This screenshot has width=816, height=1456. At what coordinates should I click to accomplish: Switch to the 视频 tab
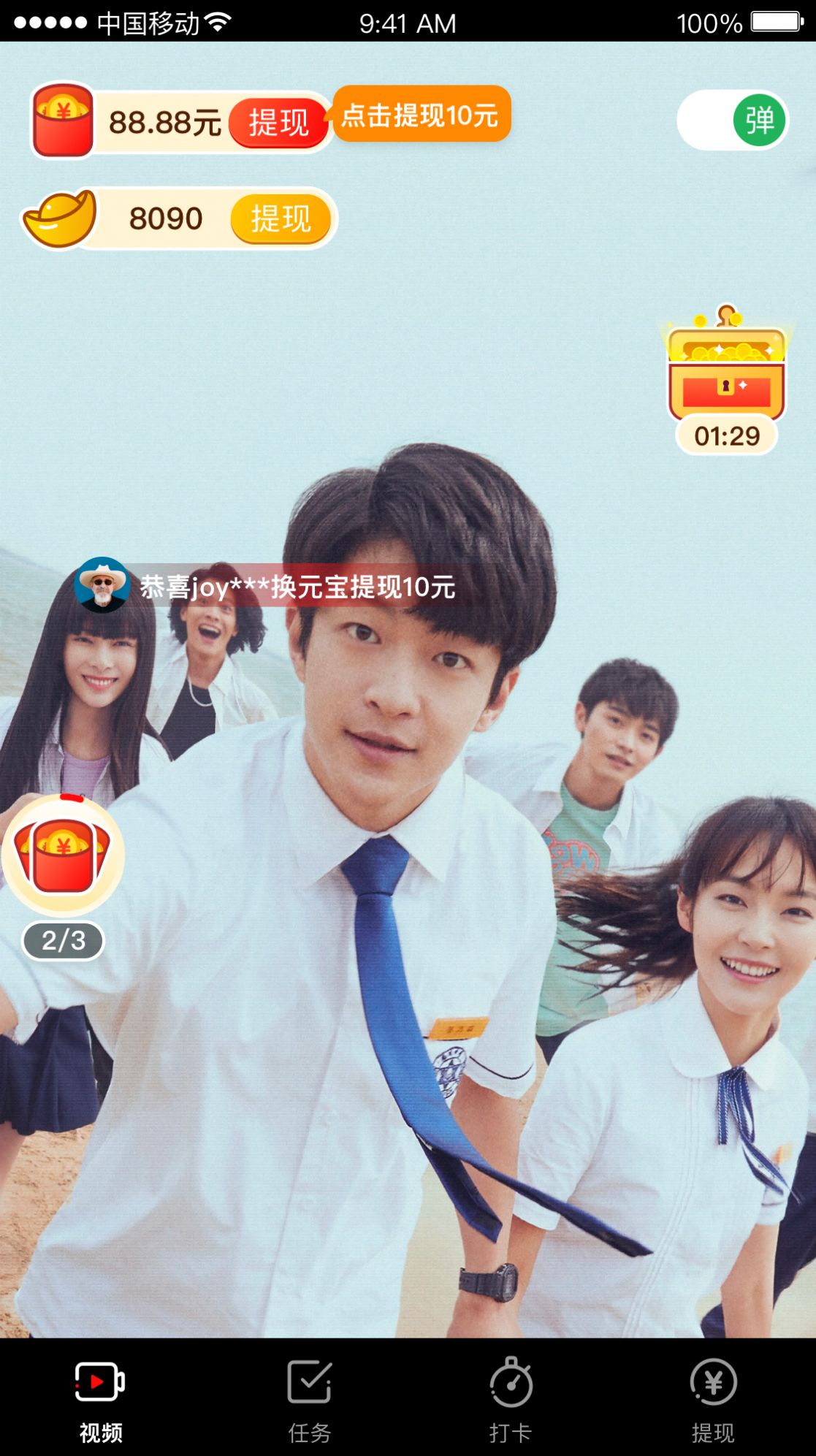[101, 1401]
